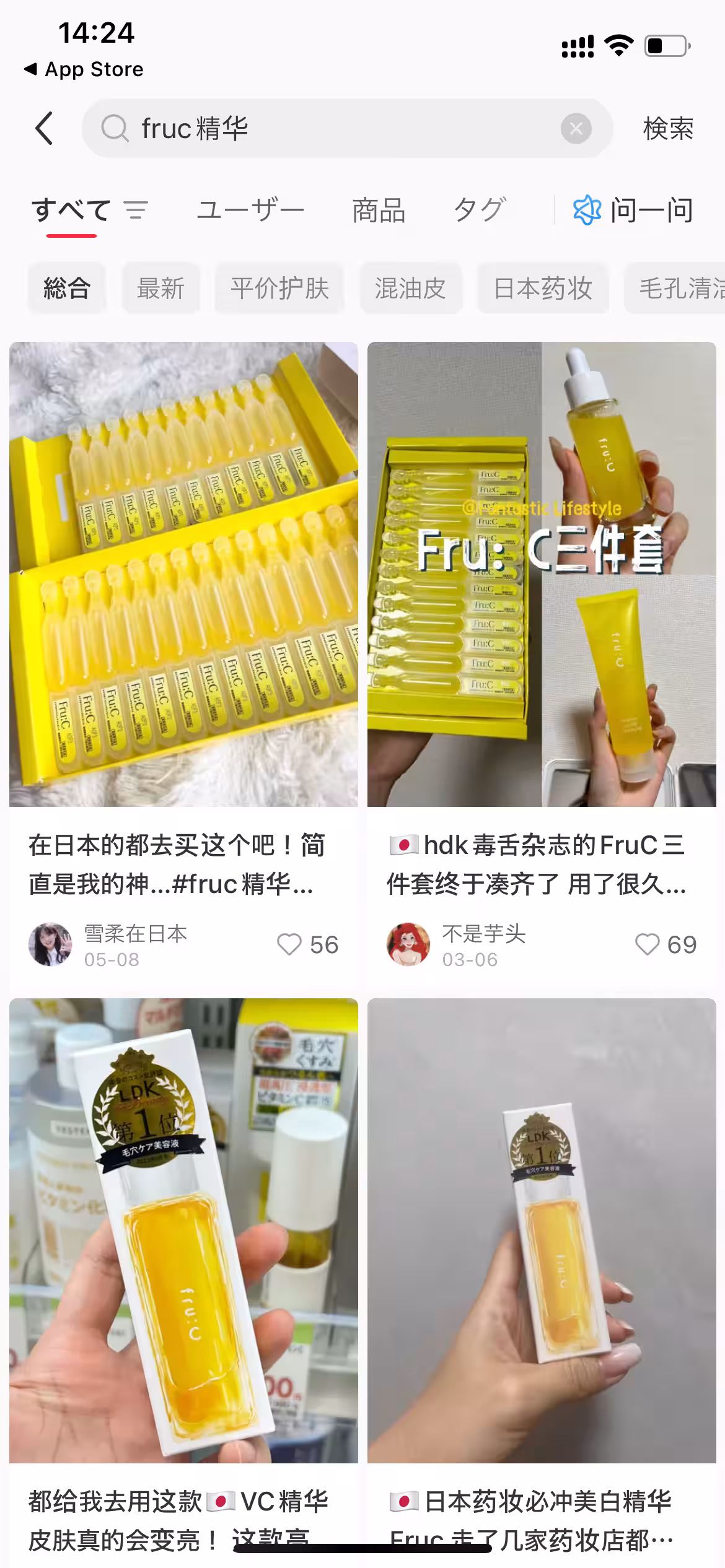Image resolution: width=725 pixels, height=1568 pixels.
Task: Clear the search text with the X button
Action: tap(576, 128)
